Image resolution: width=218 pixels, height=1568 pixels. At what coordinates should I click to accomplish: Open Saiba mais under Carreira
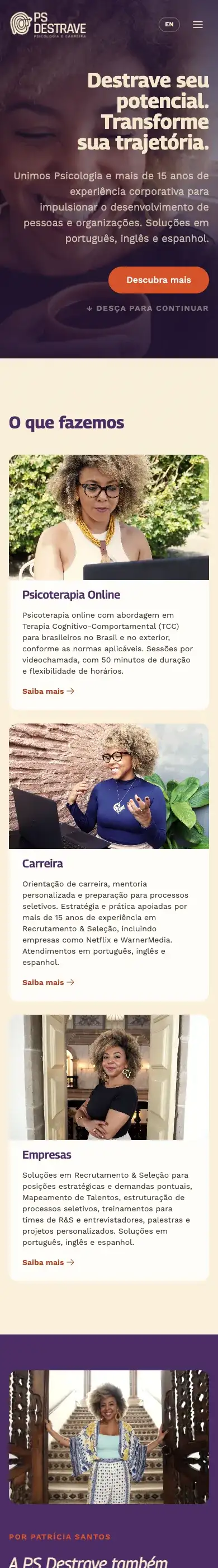coord(48,982)
